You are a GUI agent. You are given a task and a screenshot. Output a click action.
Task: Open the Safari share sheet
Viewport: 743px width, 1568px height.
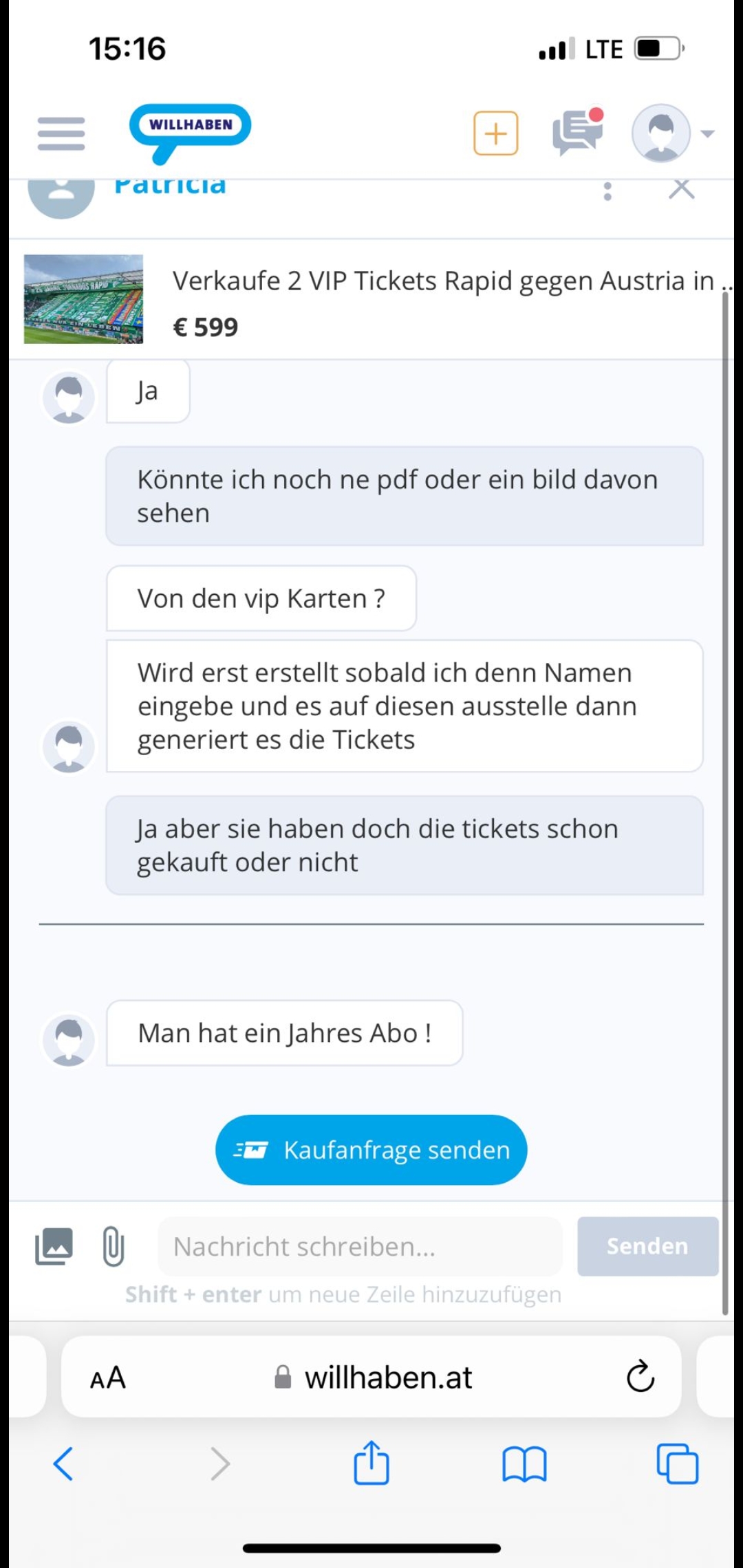(x=371, y=1461)
